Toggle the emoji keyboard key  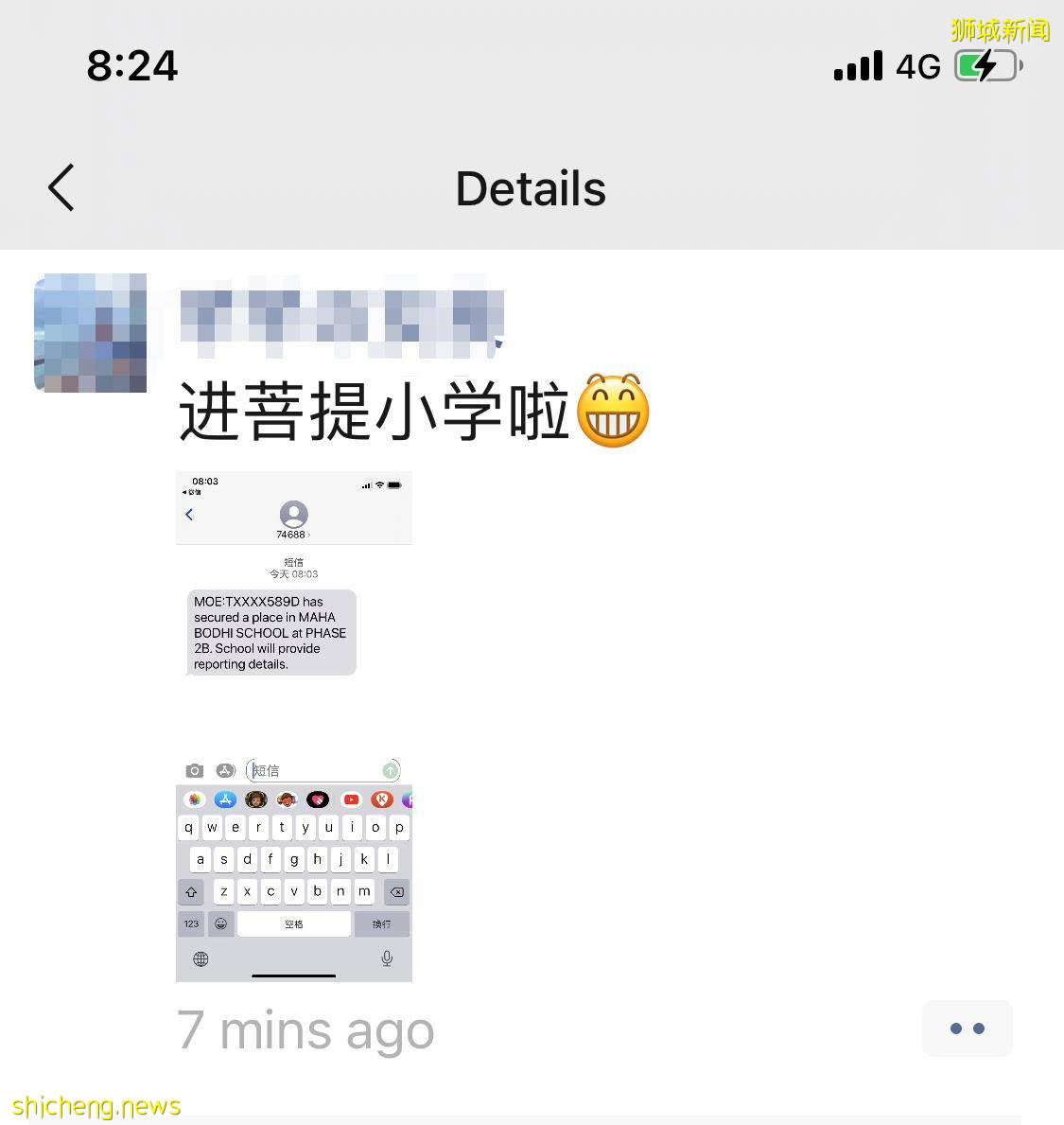[223, 923]
